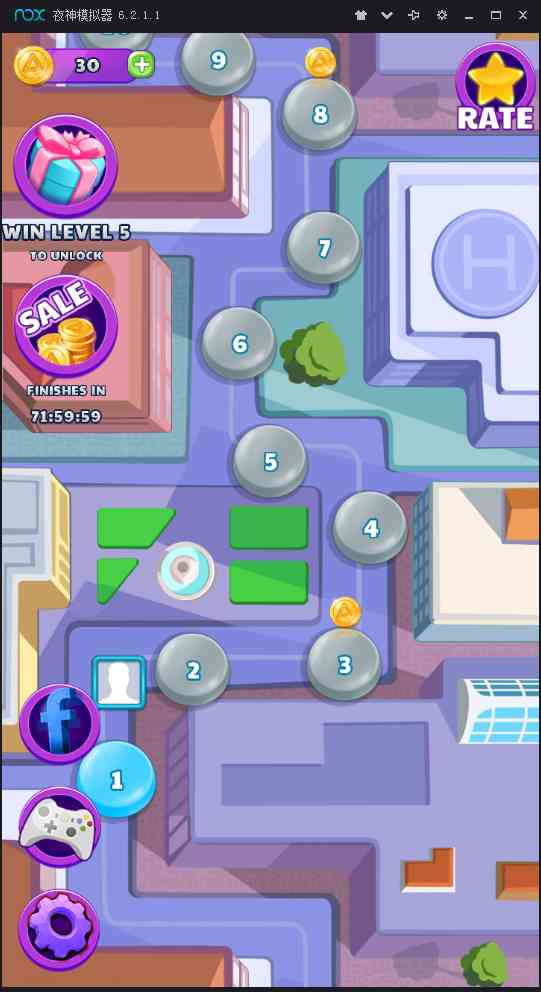Close the emulator window
This screenshot has height=992, width=541.
[x=523, y=15]
